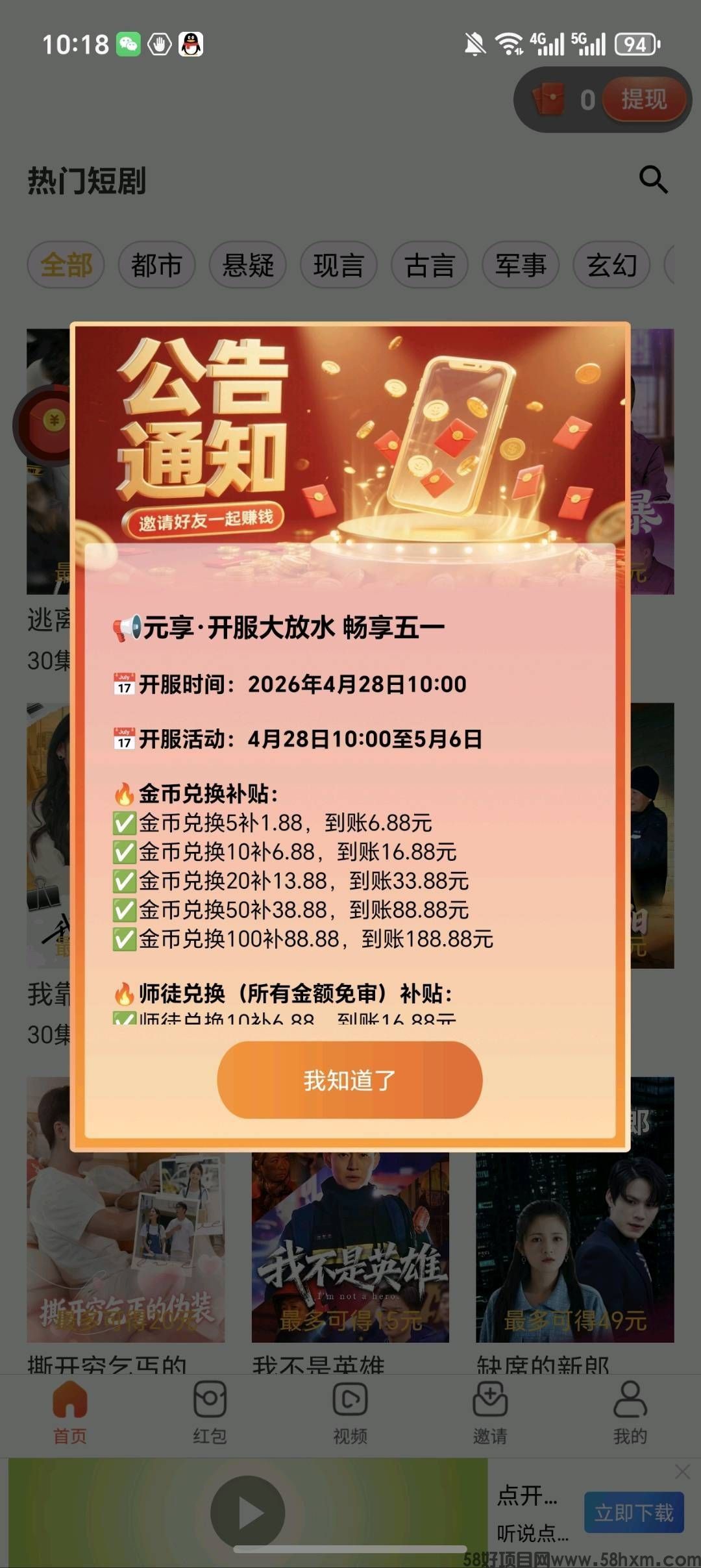701x1568 pixels.
Task: Switch to the 军事 category
Action: click(x=520, y=265)
